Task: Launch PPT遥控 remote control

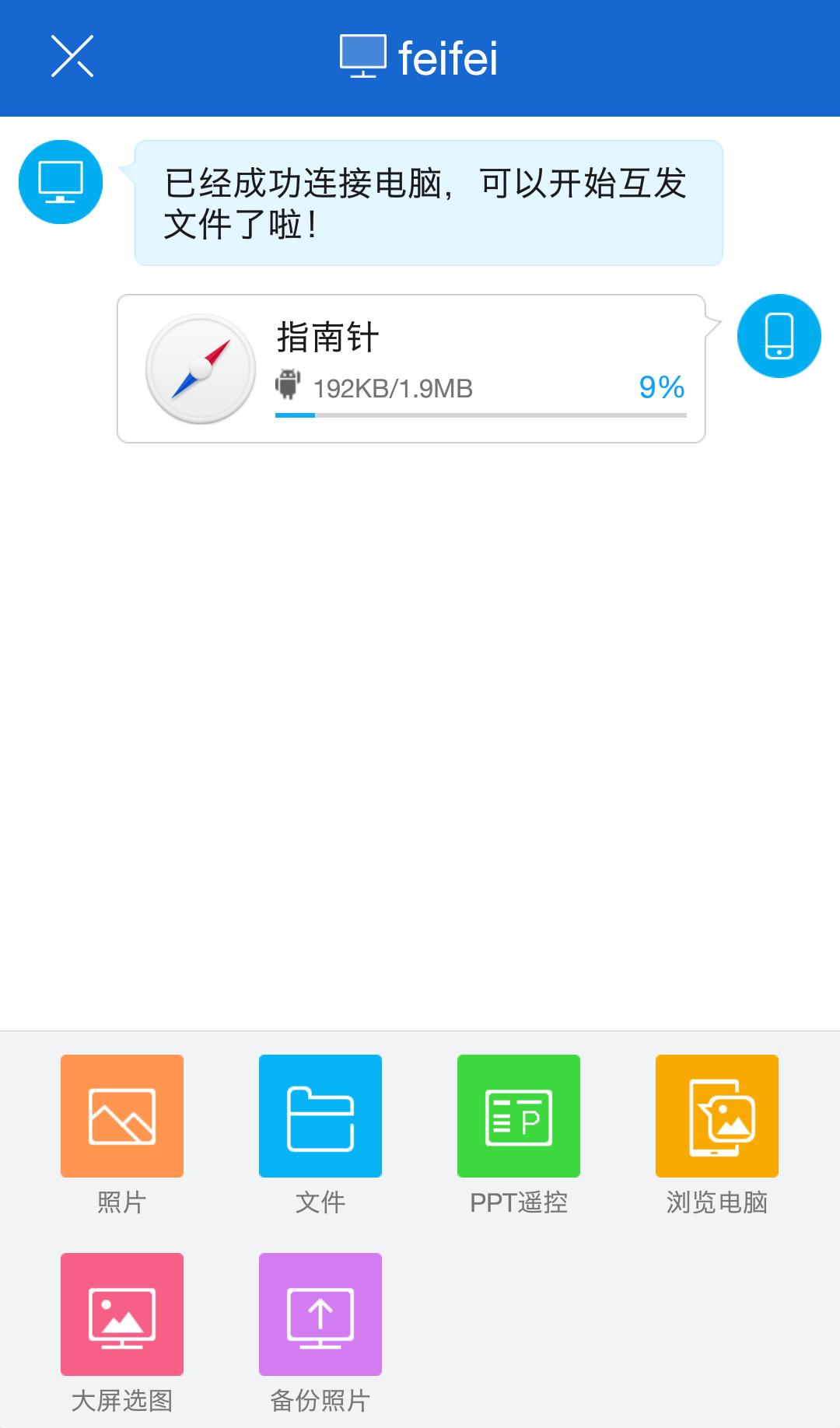Action: (x=519, y=1117)
